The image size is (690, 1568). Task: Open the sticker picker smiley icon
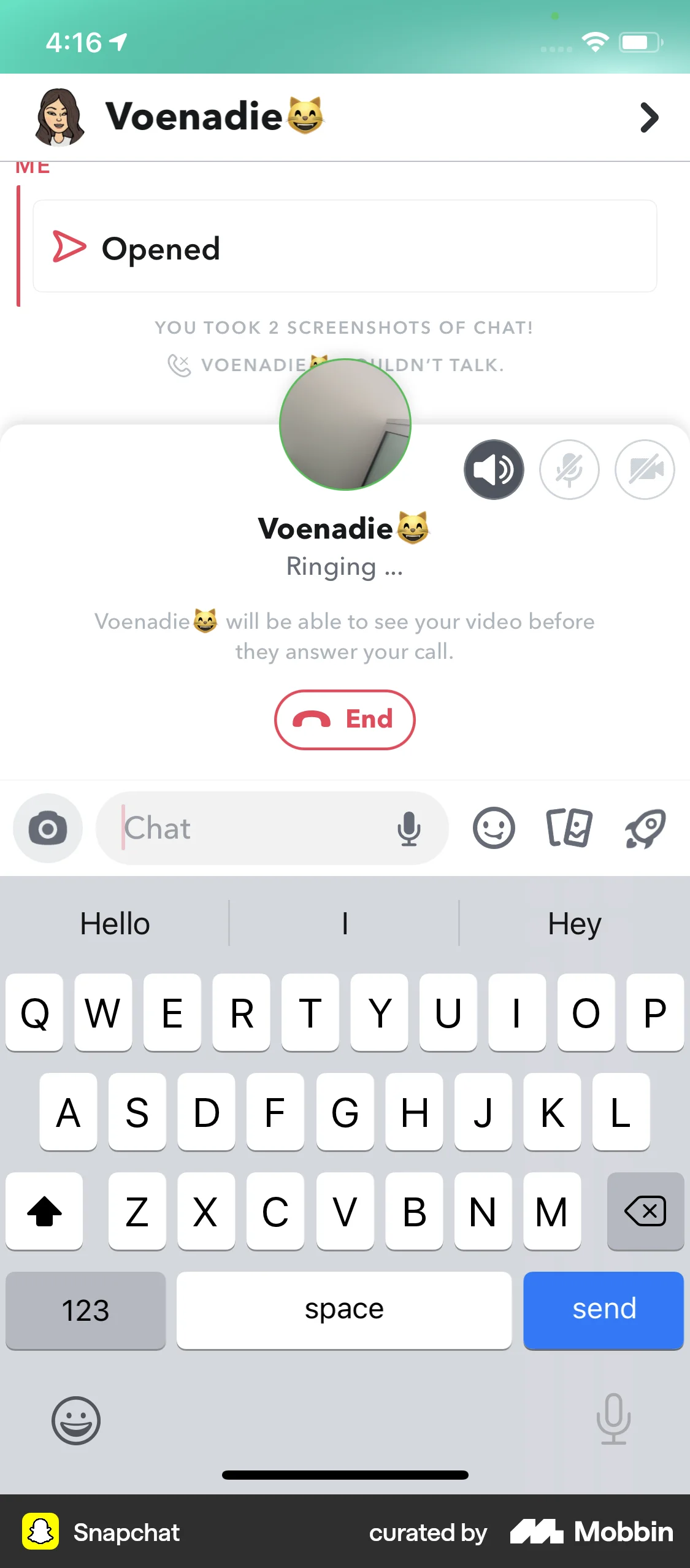494,828
